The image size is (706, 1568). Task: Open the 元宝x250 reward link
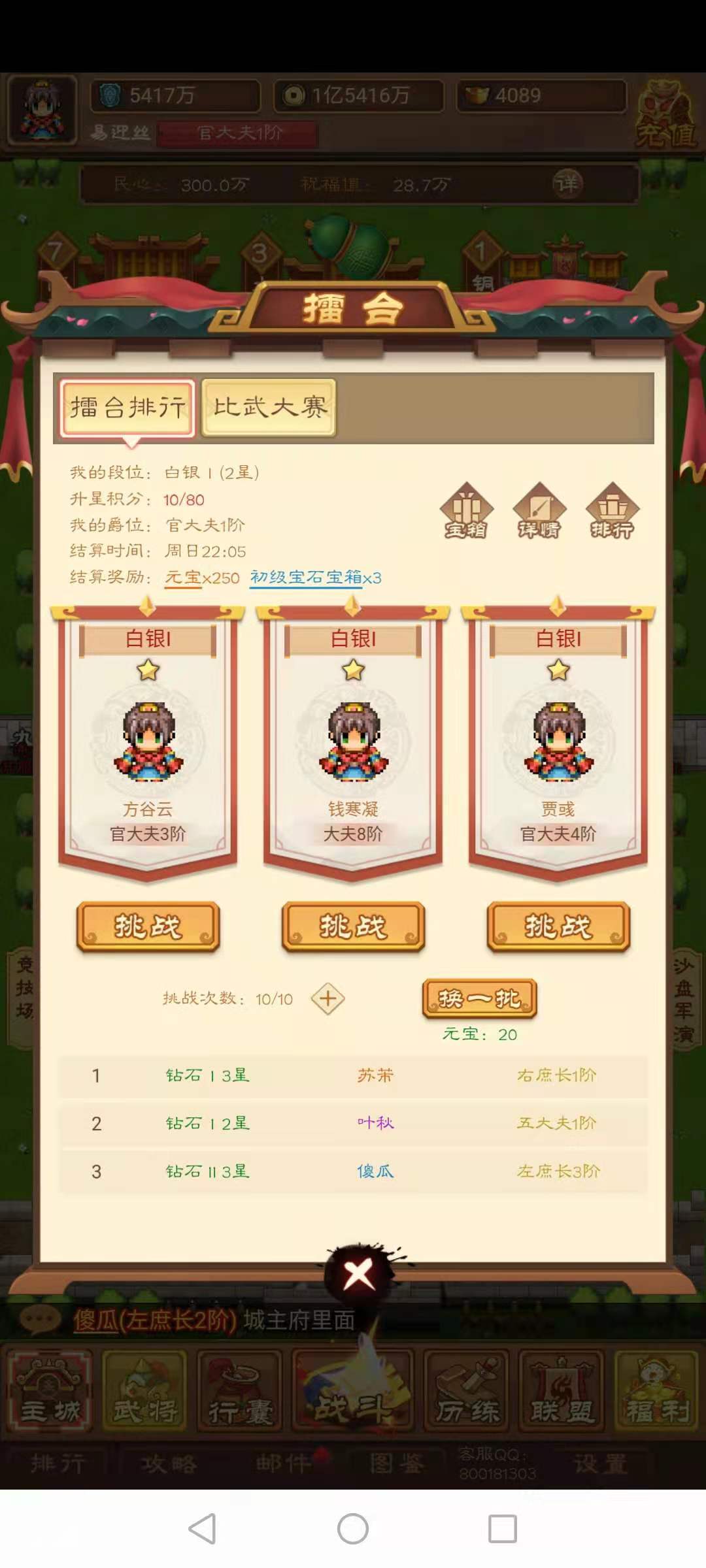pyautogui.click(x=202, y=578)
